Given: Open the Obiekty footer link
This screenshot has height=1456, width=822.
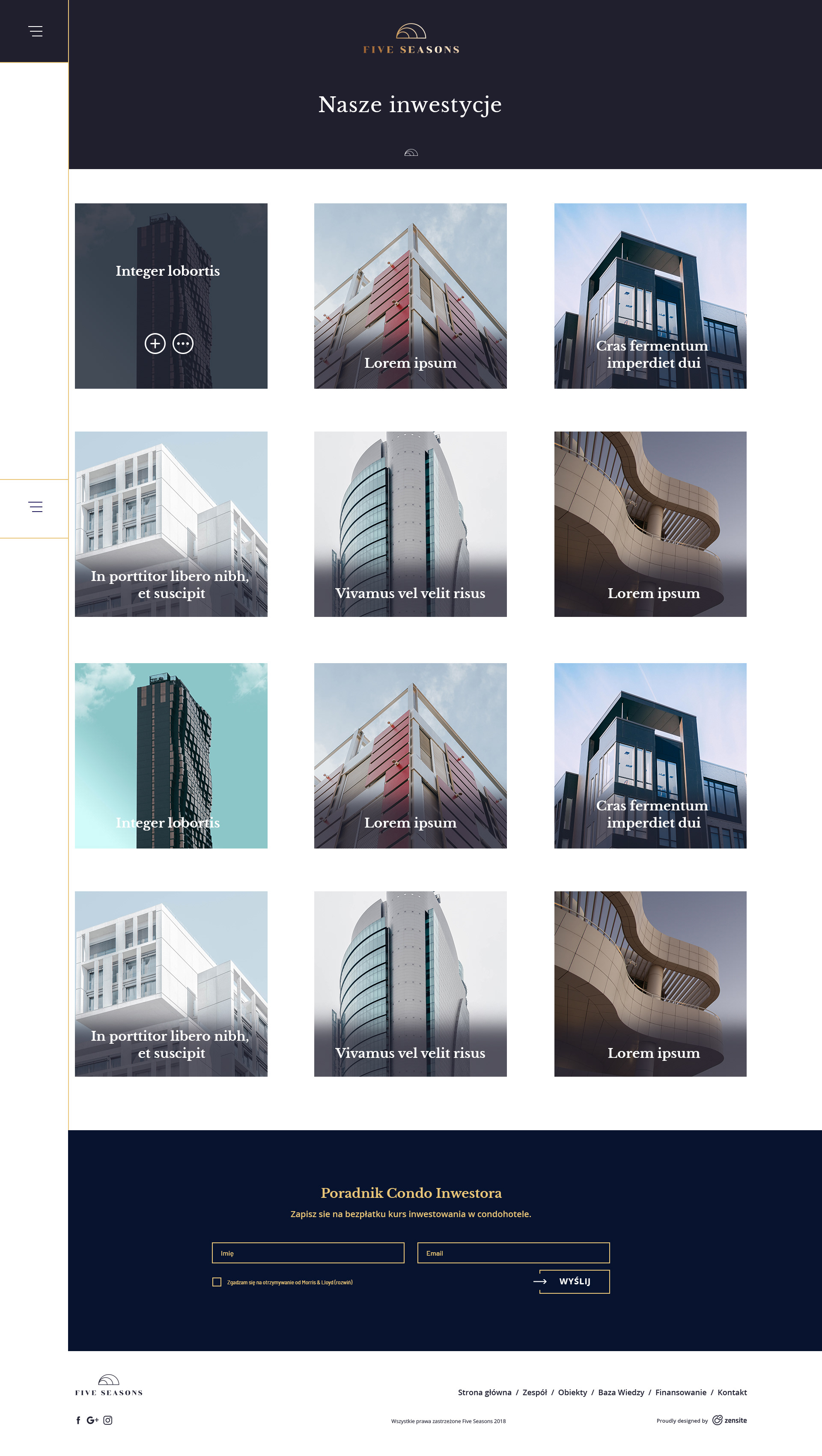Looking at the screenshot, I should pyautogui.click(x=572, y=1392).
